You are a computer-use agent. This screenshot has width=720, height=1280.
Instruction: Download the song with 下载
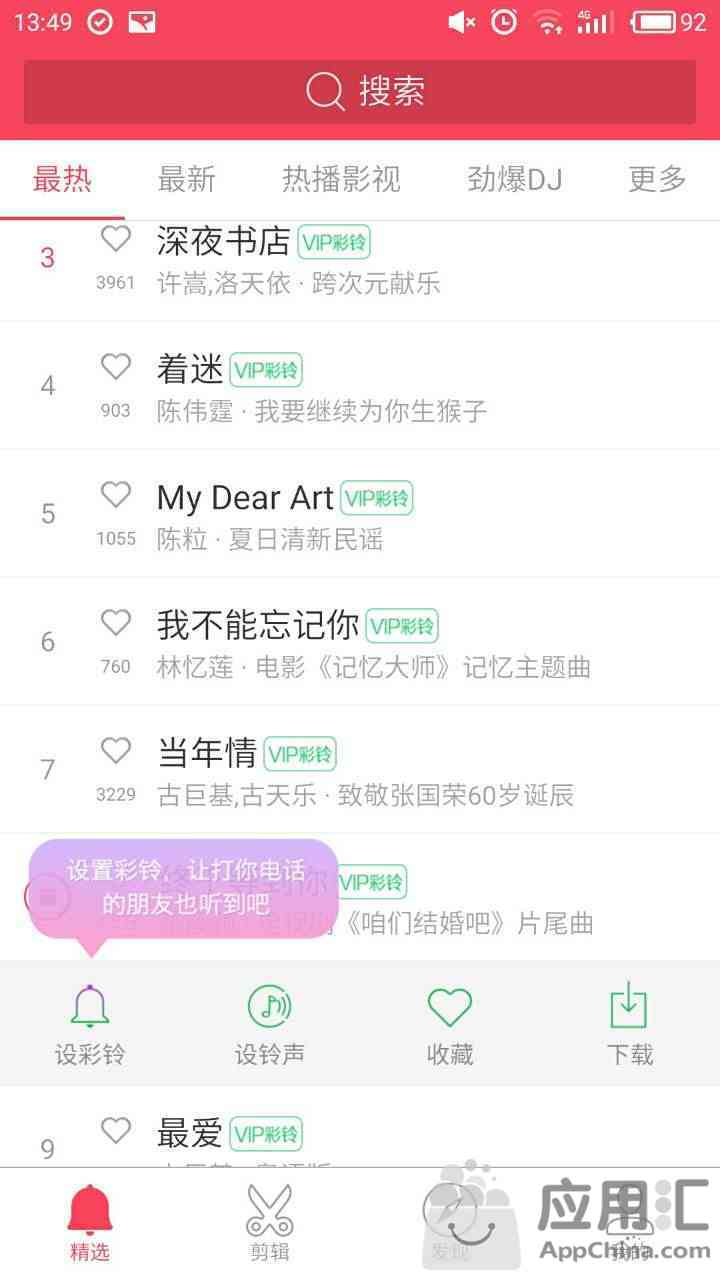tap(629, 1024)
